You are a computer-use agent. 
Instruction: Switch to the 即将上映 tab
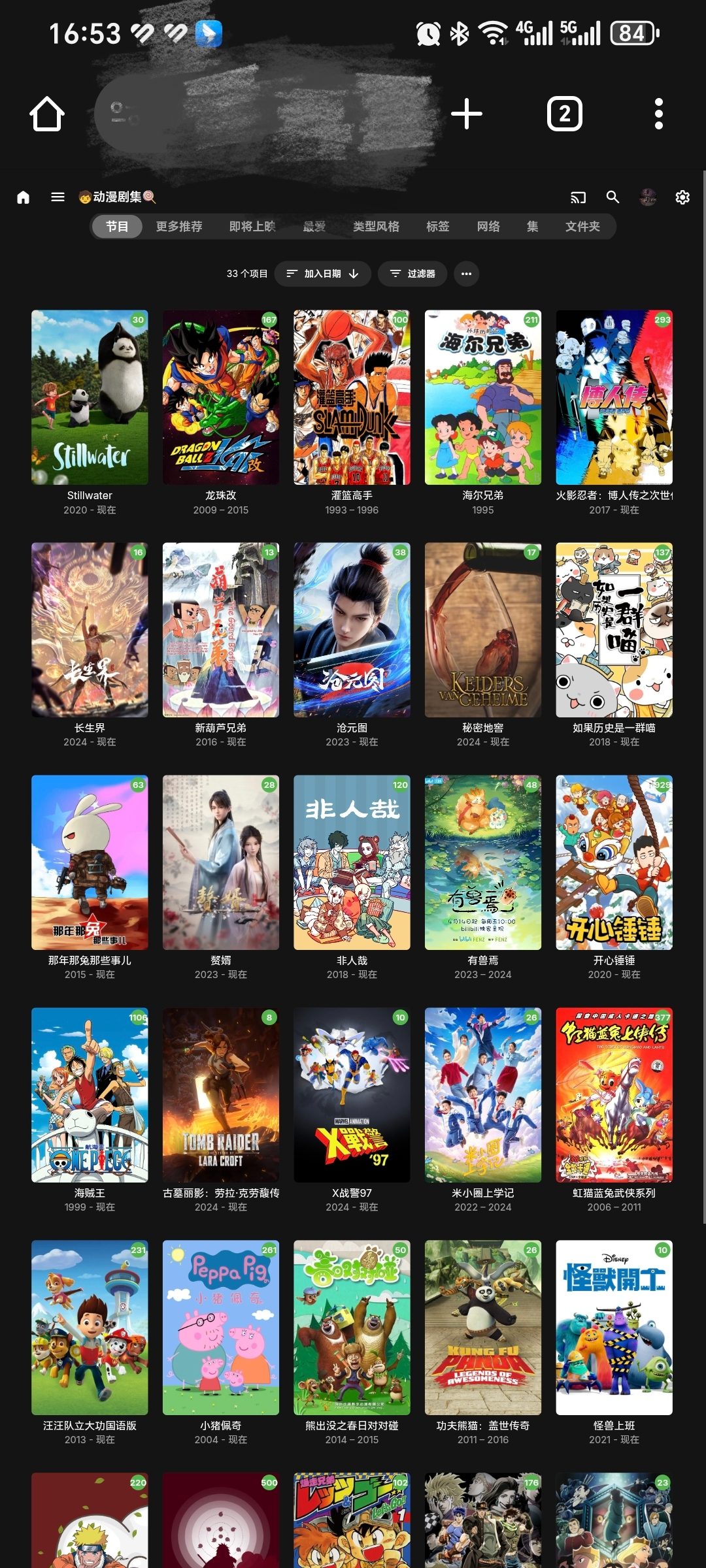coord(252,227)
